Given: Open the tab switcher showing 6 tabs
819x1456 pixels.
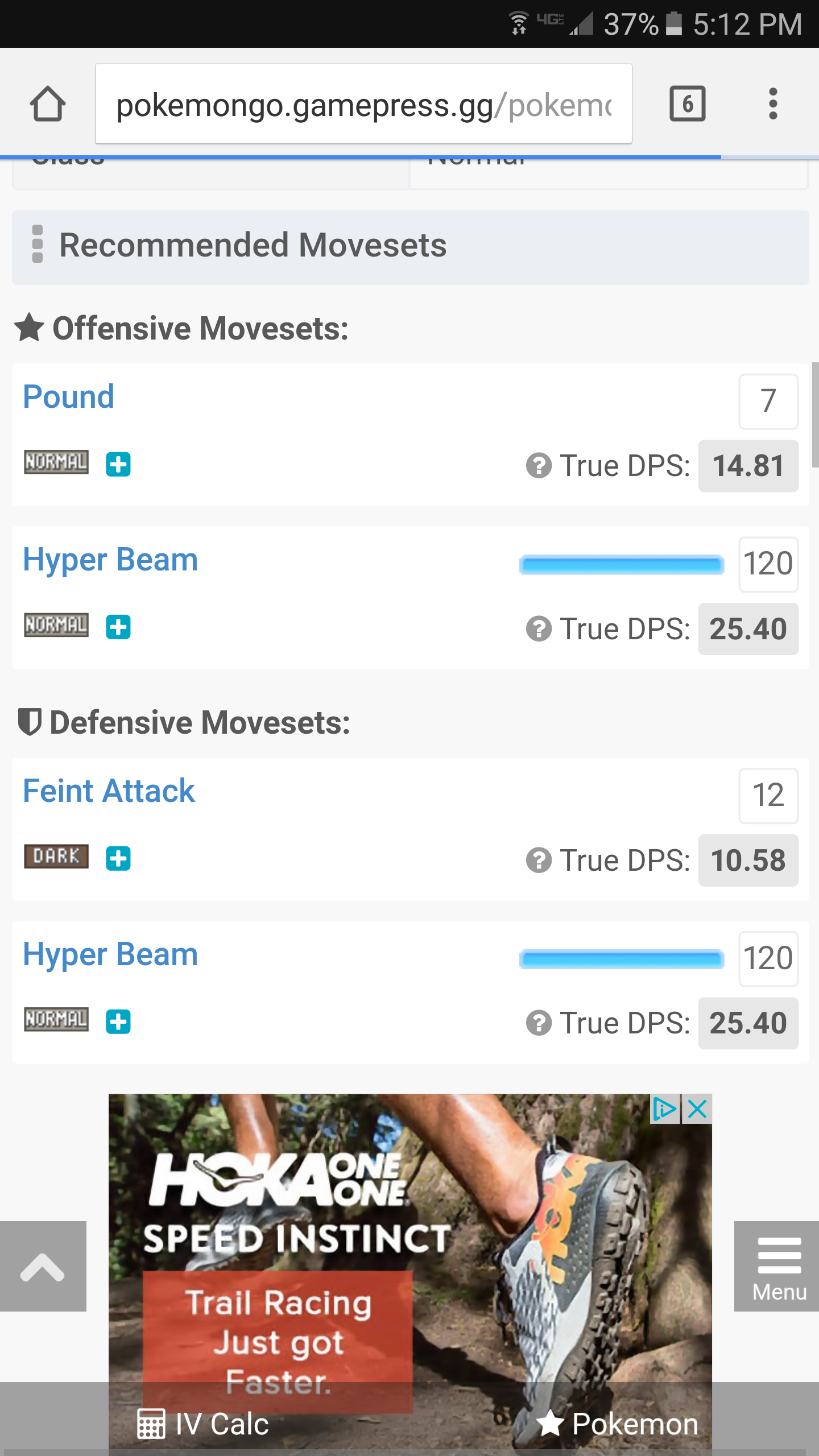Looking at the screenshot, I should [688, 104].
